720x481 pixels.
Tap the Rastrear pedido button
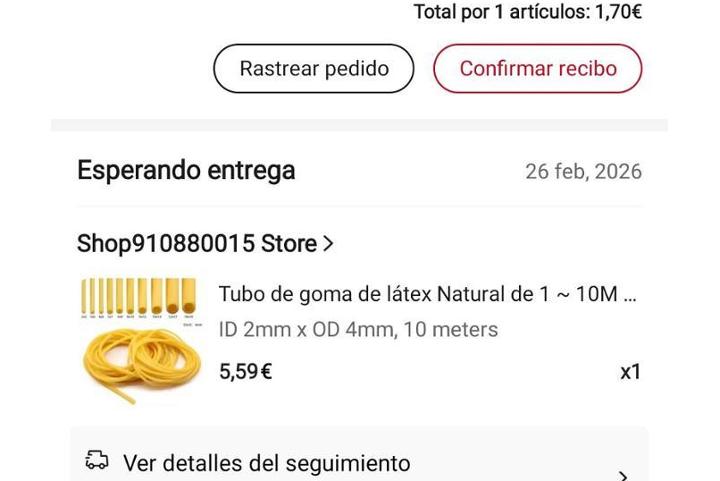click(x=313, y=69)
